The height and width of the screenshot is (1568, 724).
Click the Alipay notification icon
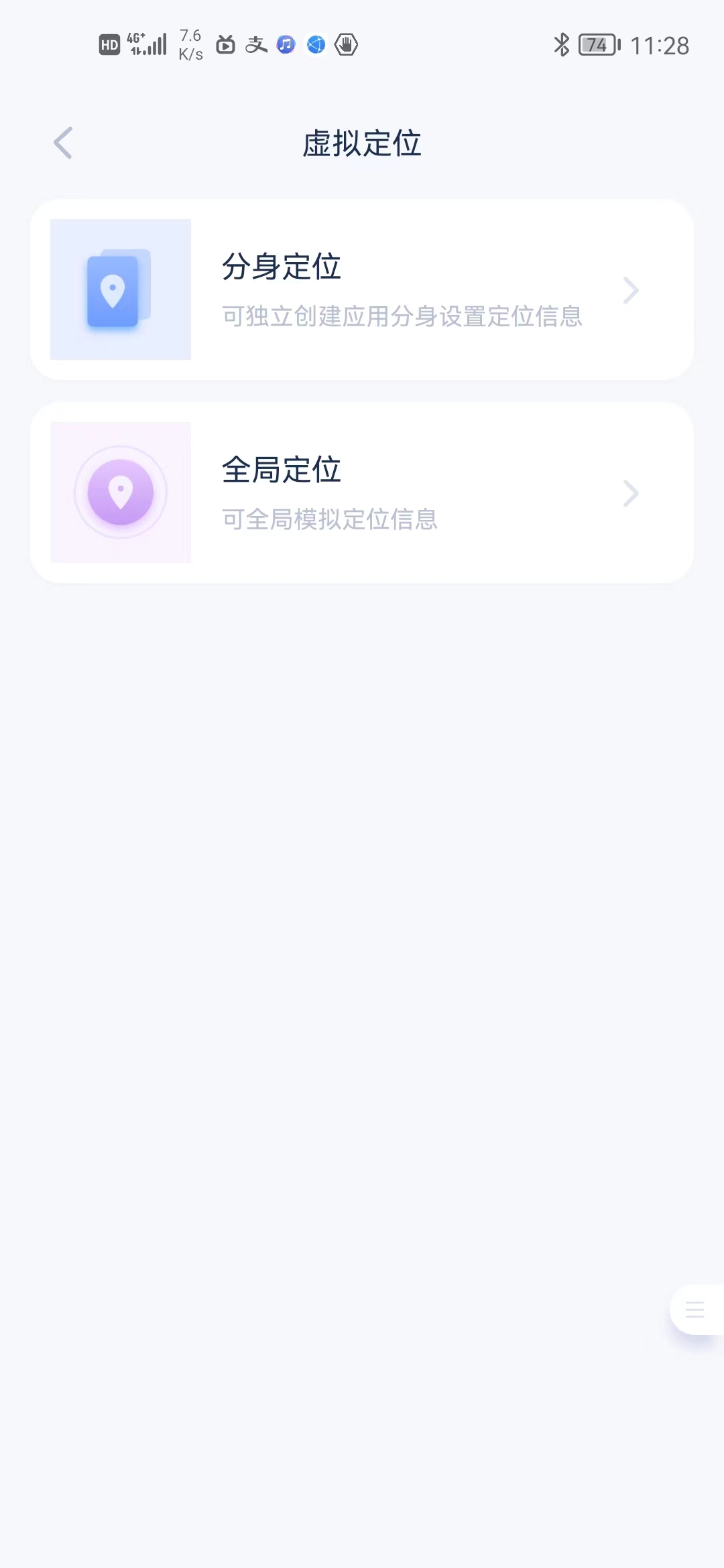click(x=255, y=44)
